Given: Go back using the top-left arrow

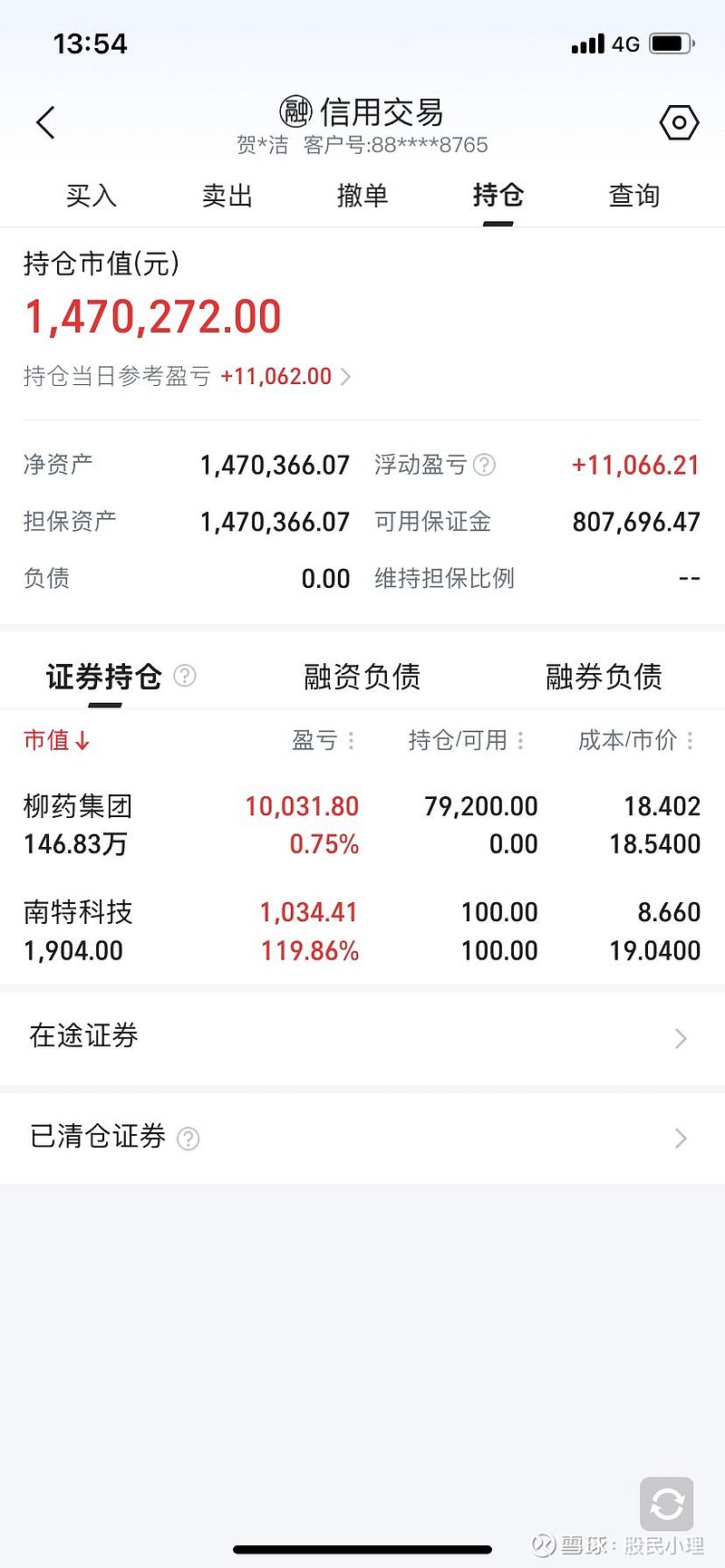Looking at the screenshot, I should click(x=45, y=122).
